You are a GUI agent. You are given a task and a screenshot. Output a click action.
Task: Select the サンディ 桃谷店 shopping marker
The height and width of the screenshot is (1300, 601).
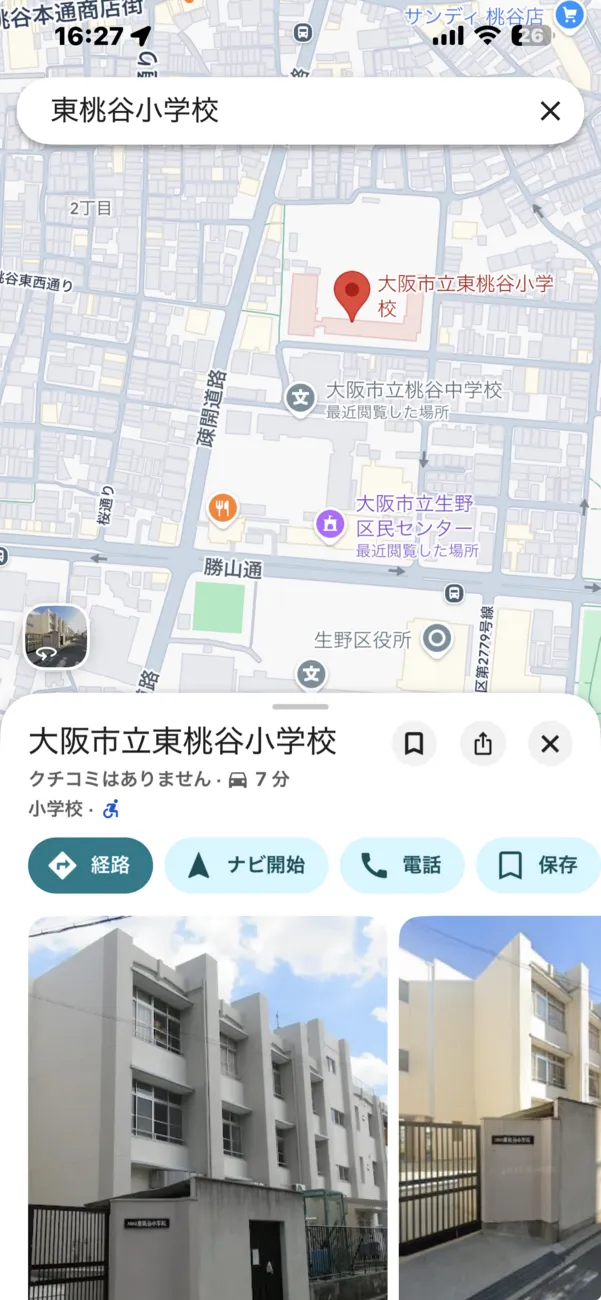569,15
